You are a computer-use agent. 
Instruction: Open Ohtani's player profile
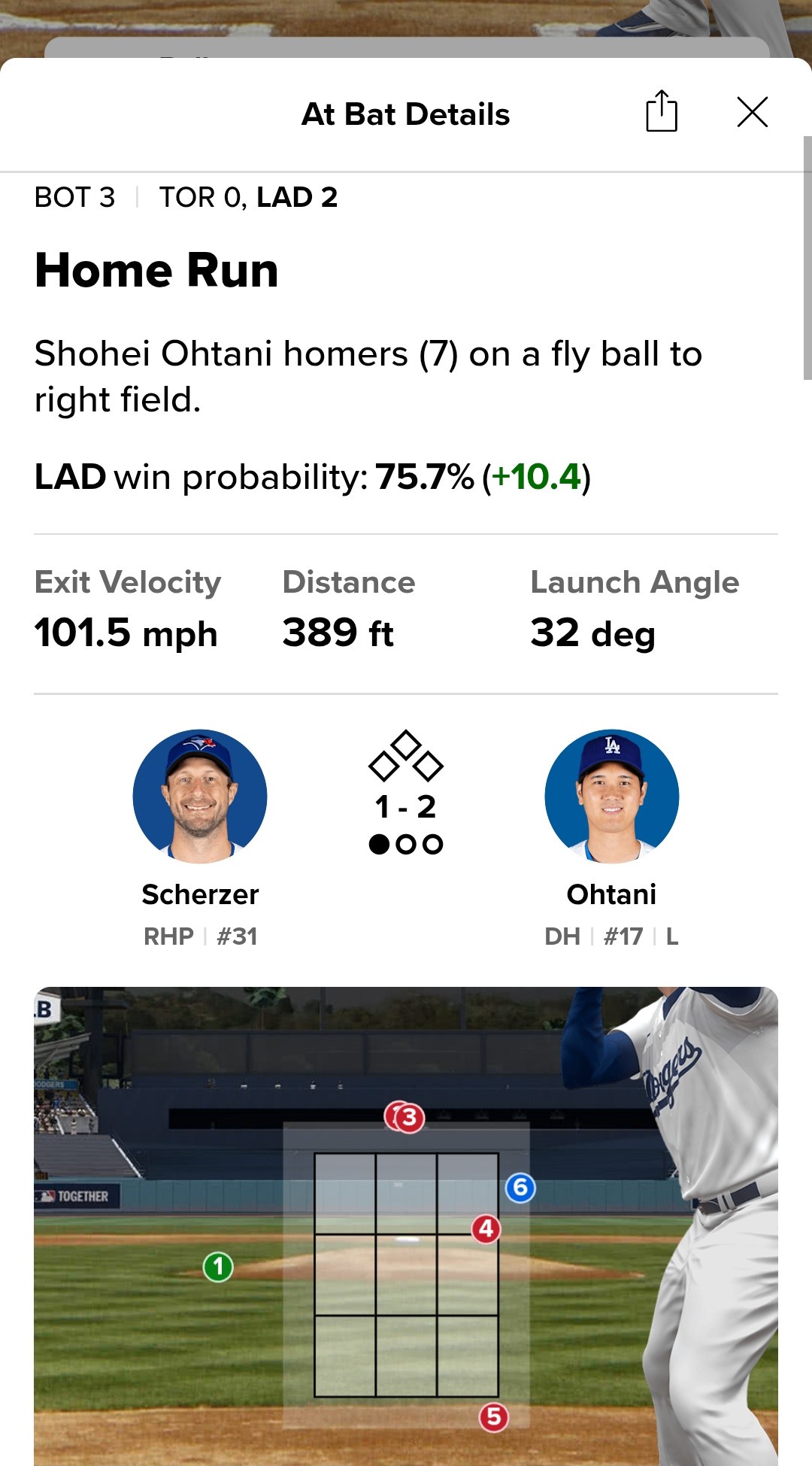[611, 797]
